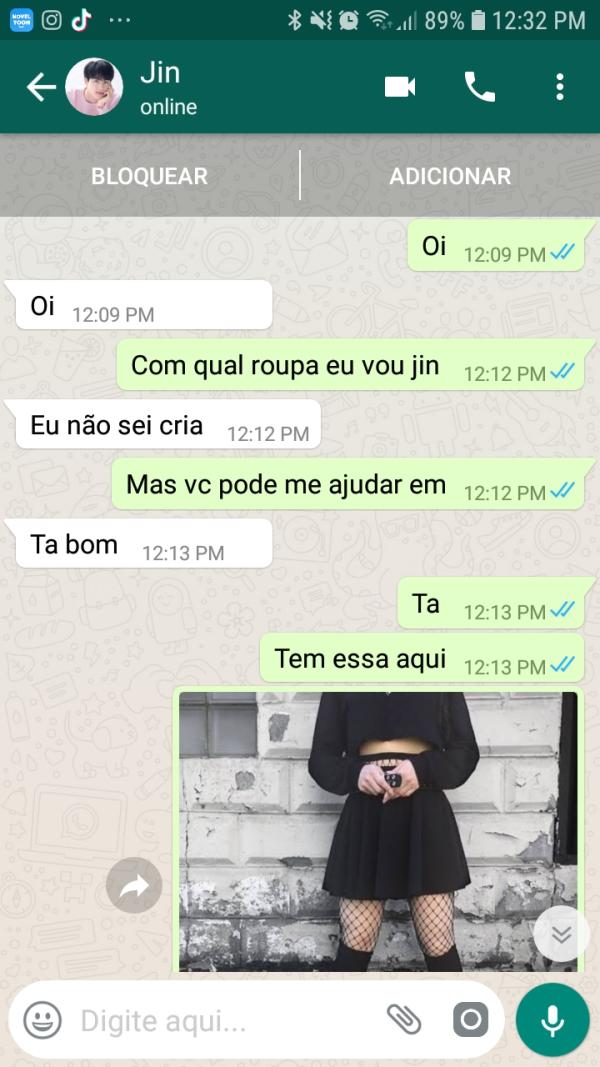Start a video call with Jin
The image size is (600, 1067).
[x=400, y=88]
